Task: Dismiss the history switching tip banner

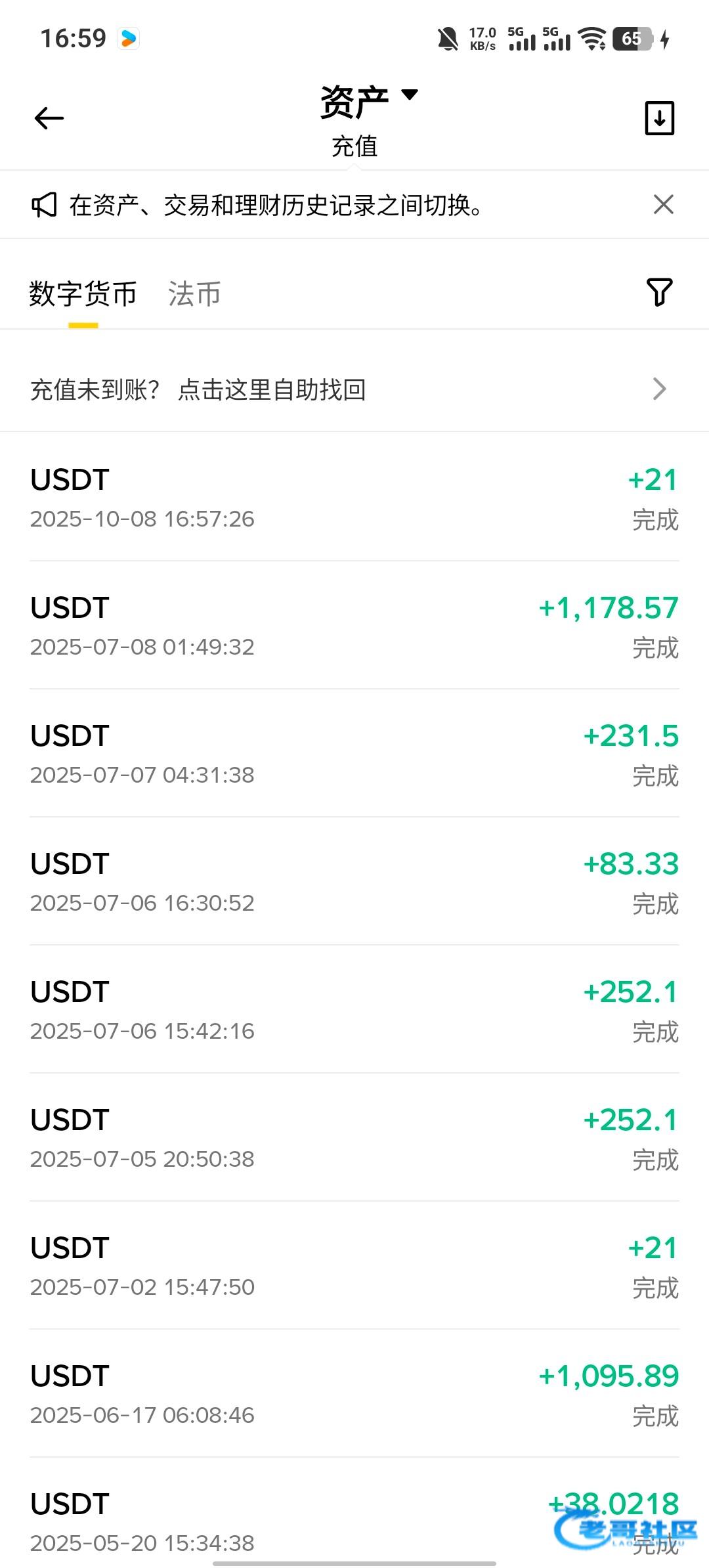Action: tap(664, 205)
